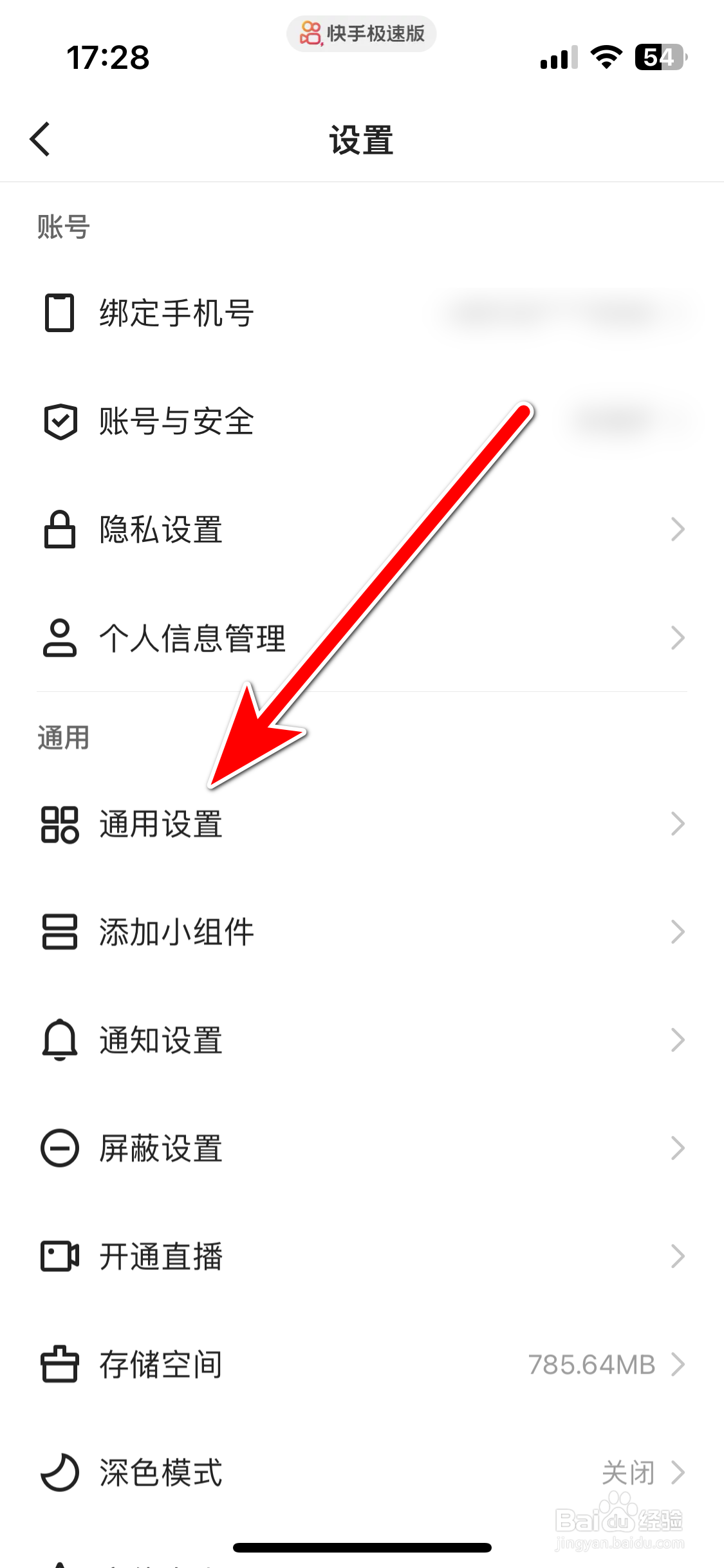Select the lock icon beside 隐私设置

pyautogui.click(x=59, y=529)
